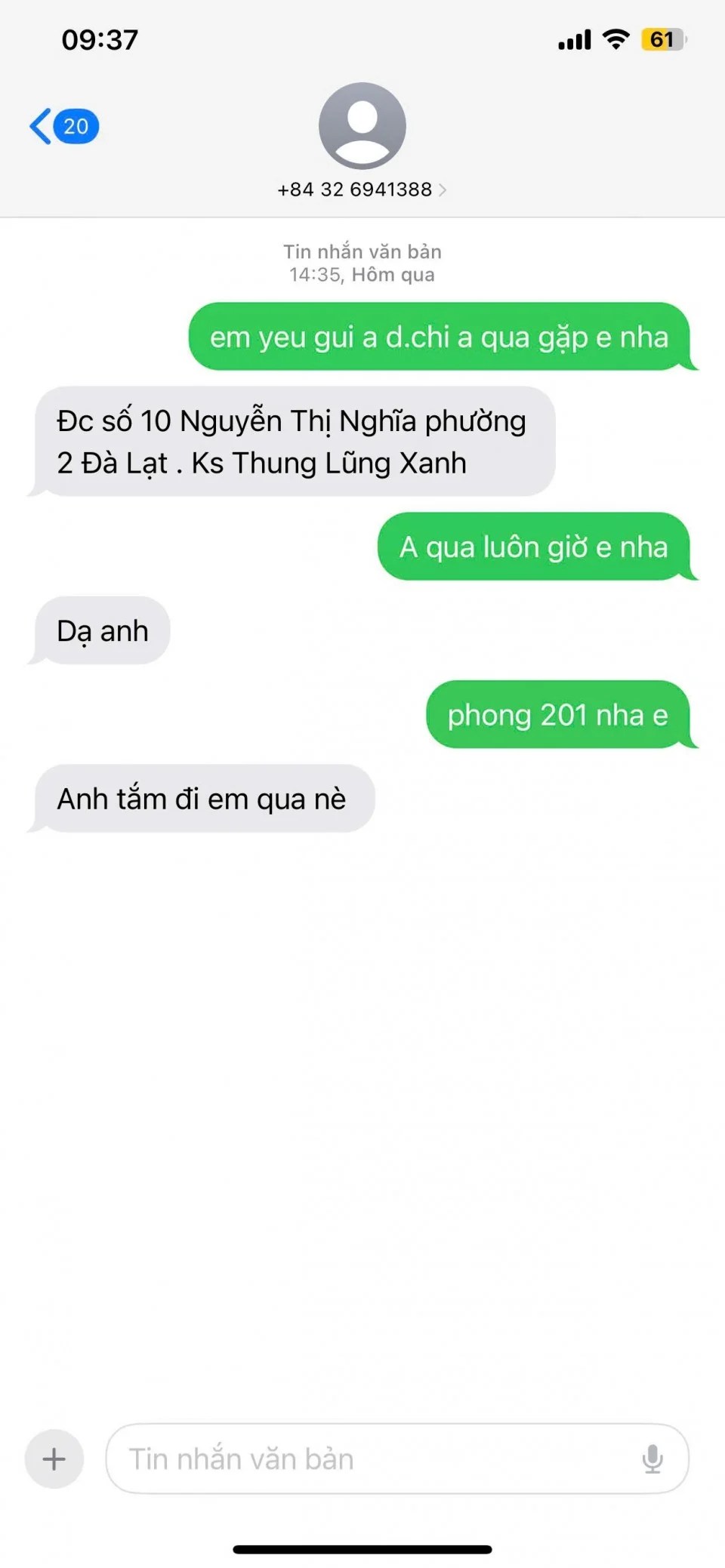Go back to the messages list

coord(62,126)
